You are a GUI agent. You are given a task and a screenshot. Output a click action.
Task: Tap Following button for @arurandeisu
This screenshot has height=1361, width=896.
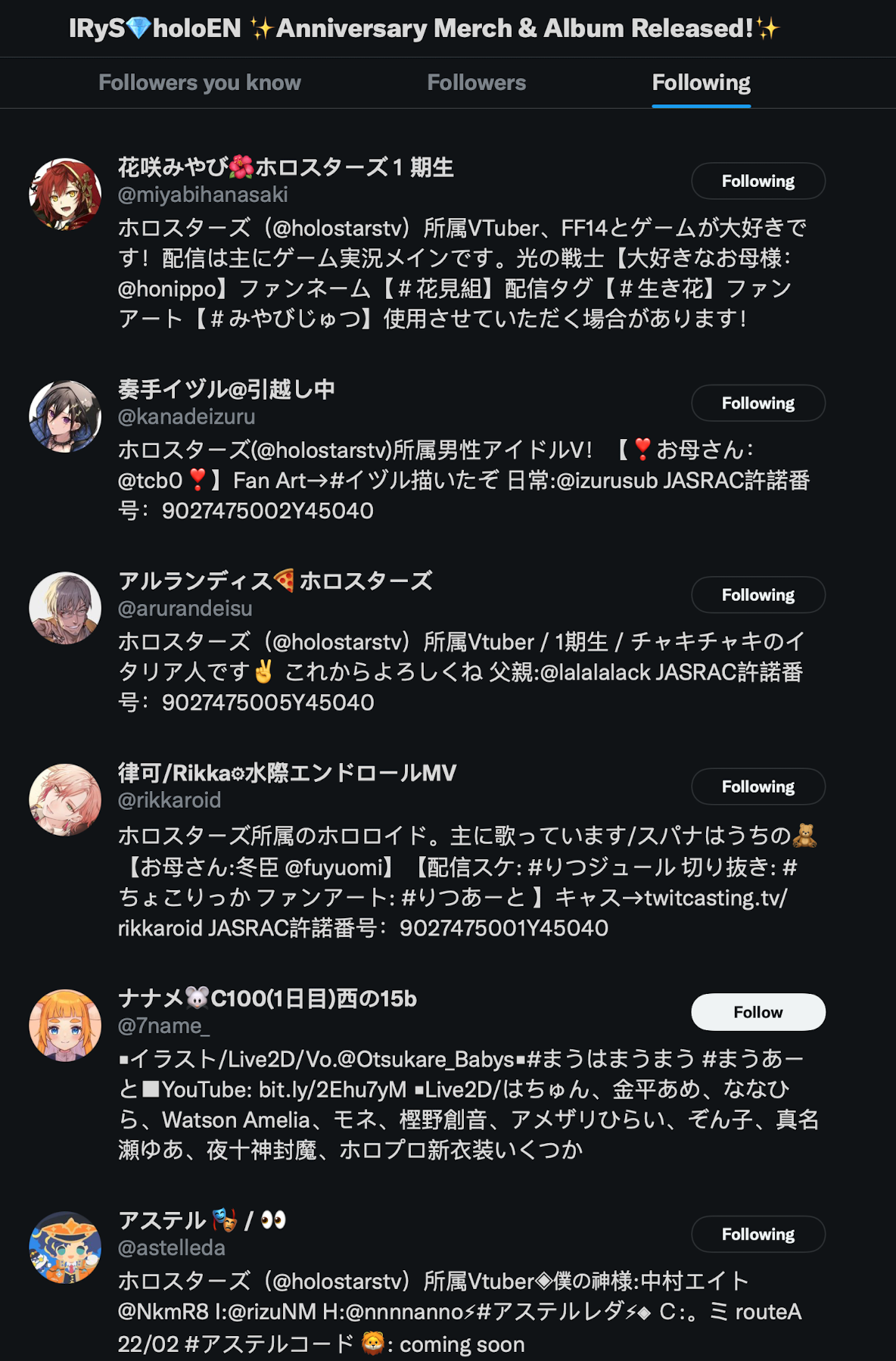coord(758,595)
